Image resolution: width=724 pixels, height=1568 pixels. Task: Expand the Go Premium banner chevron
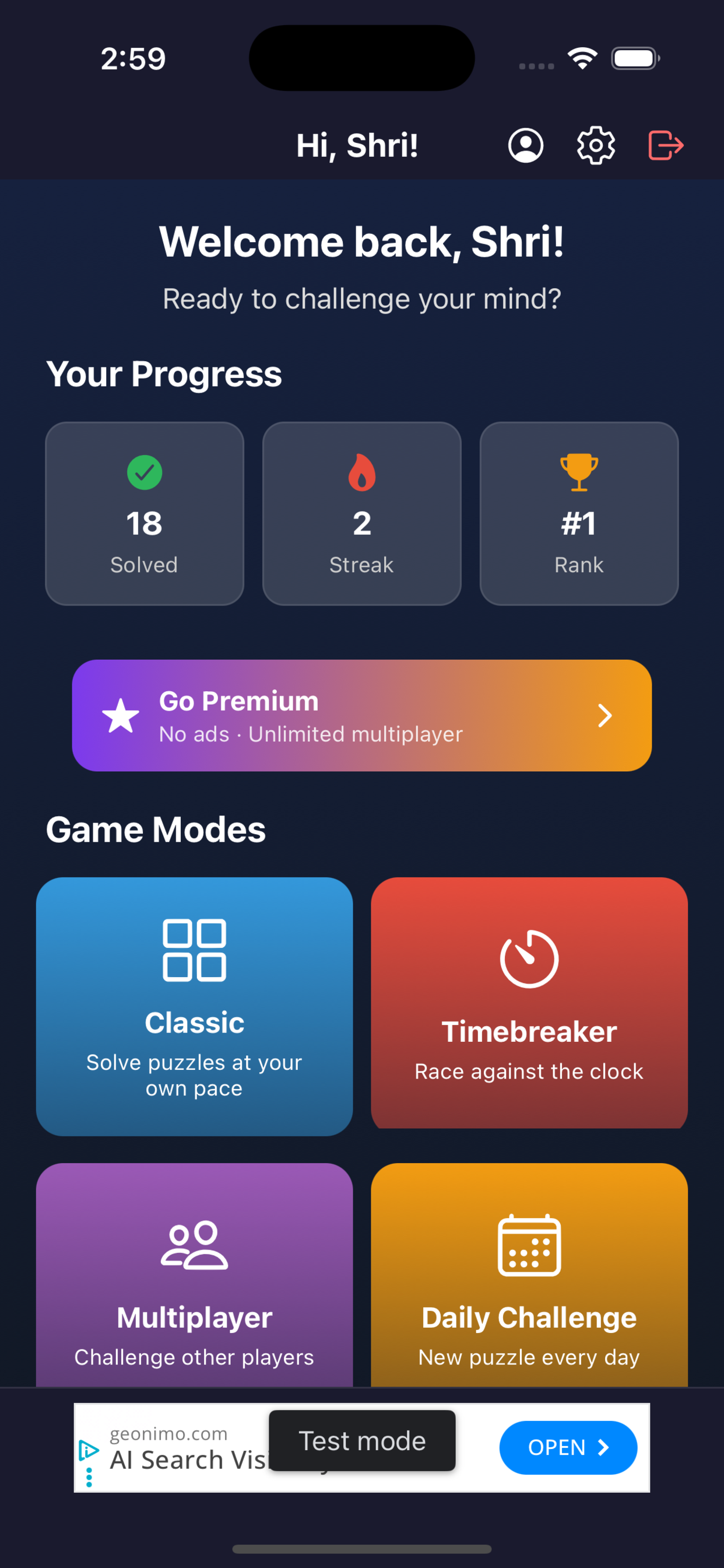(604, 716)
